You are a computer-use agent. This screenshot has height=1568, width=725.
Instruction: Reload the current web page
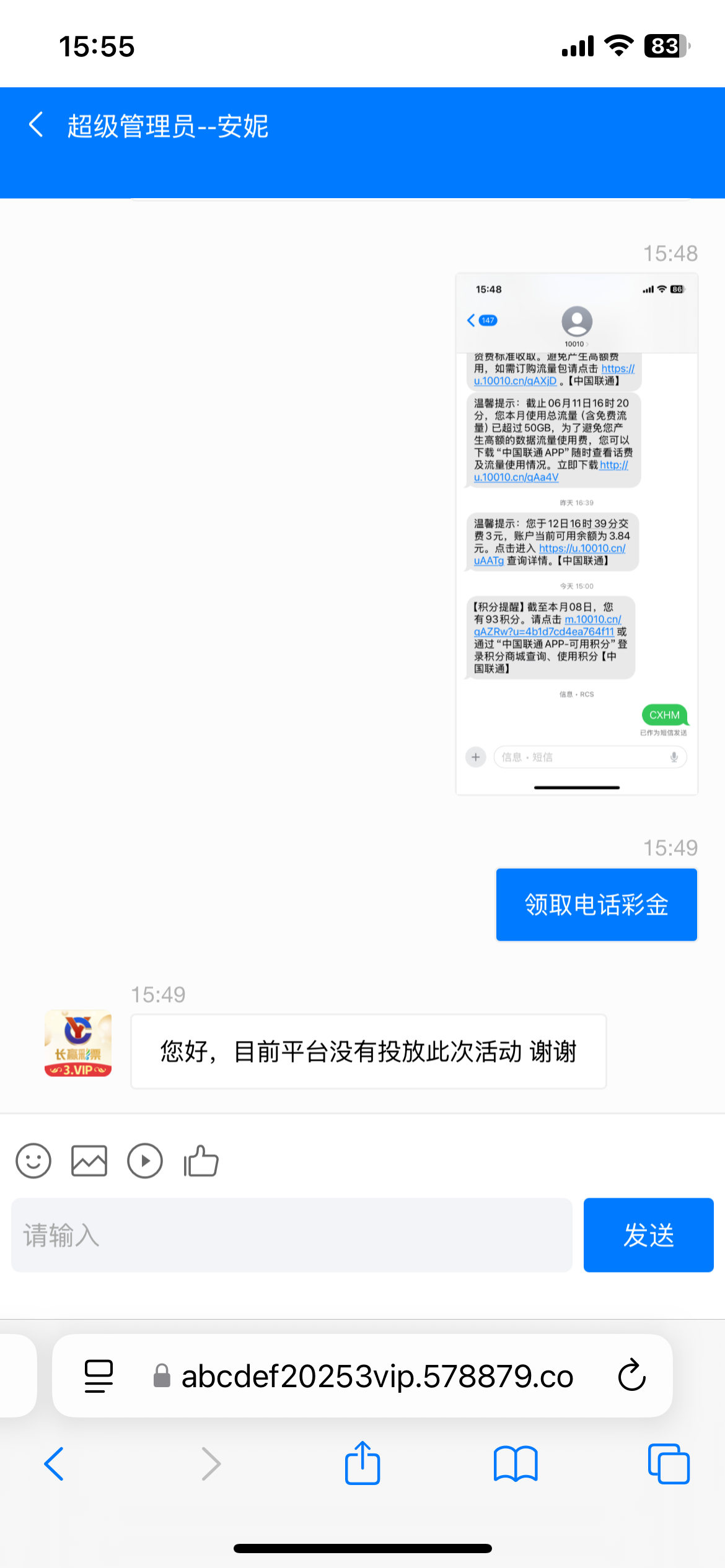click(x=631, y=1376)
